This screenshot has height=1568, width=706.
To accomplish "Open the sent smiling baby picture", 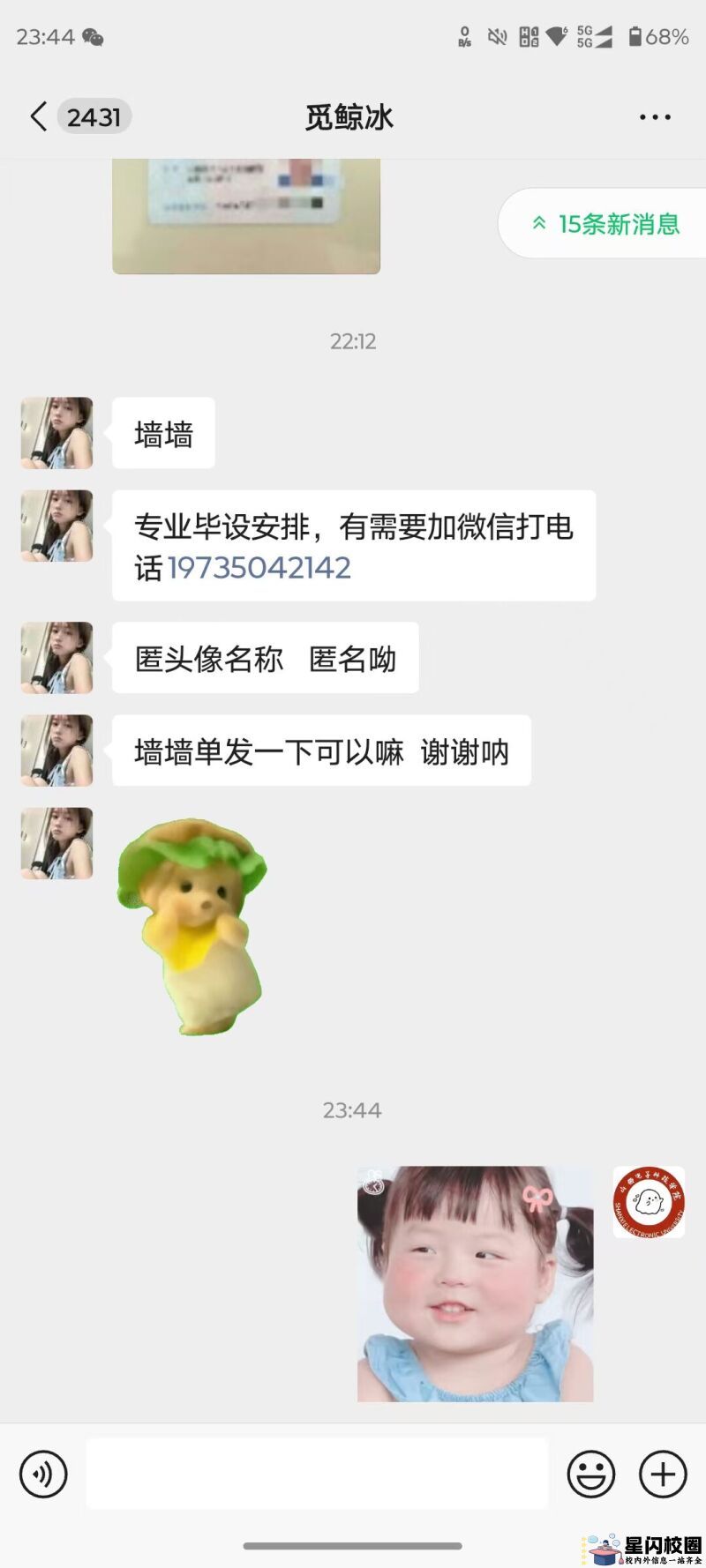I will tap(475, 1284).
